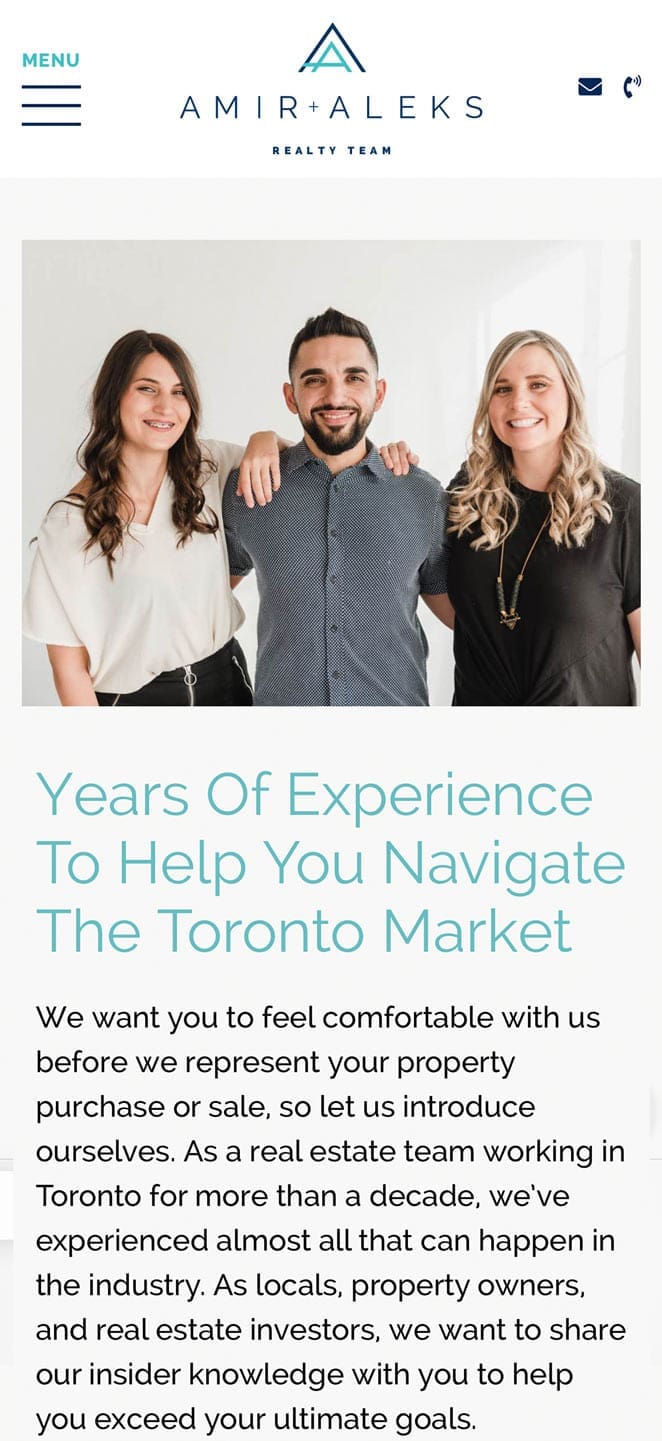Go to homepage via Amir+Aleks logo
The width and height of the screenshot is (662, 1441).
pos(331,90)
